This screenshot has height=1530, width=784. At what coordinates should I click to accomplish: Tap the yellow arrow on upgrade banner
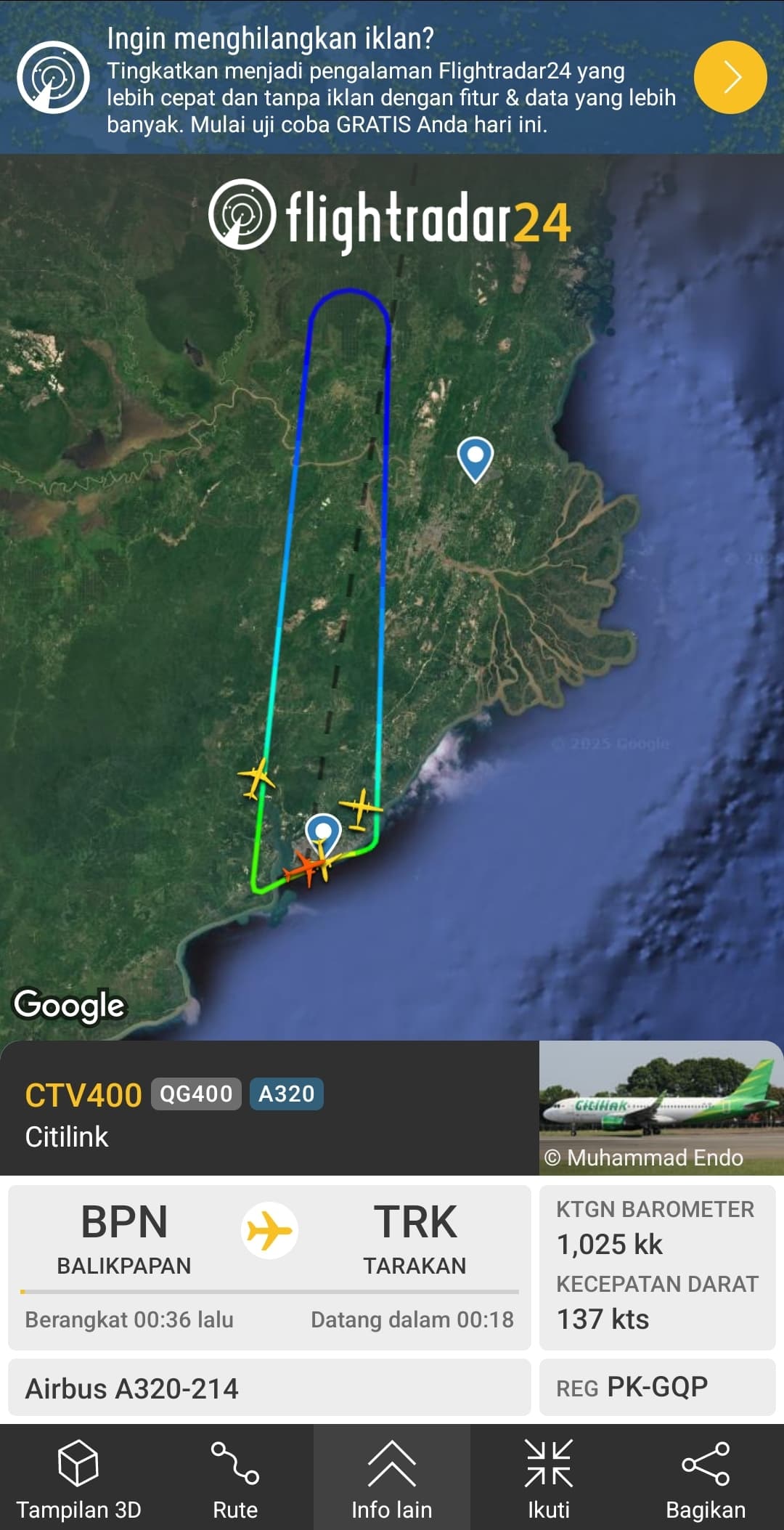coord(730,78)
